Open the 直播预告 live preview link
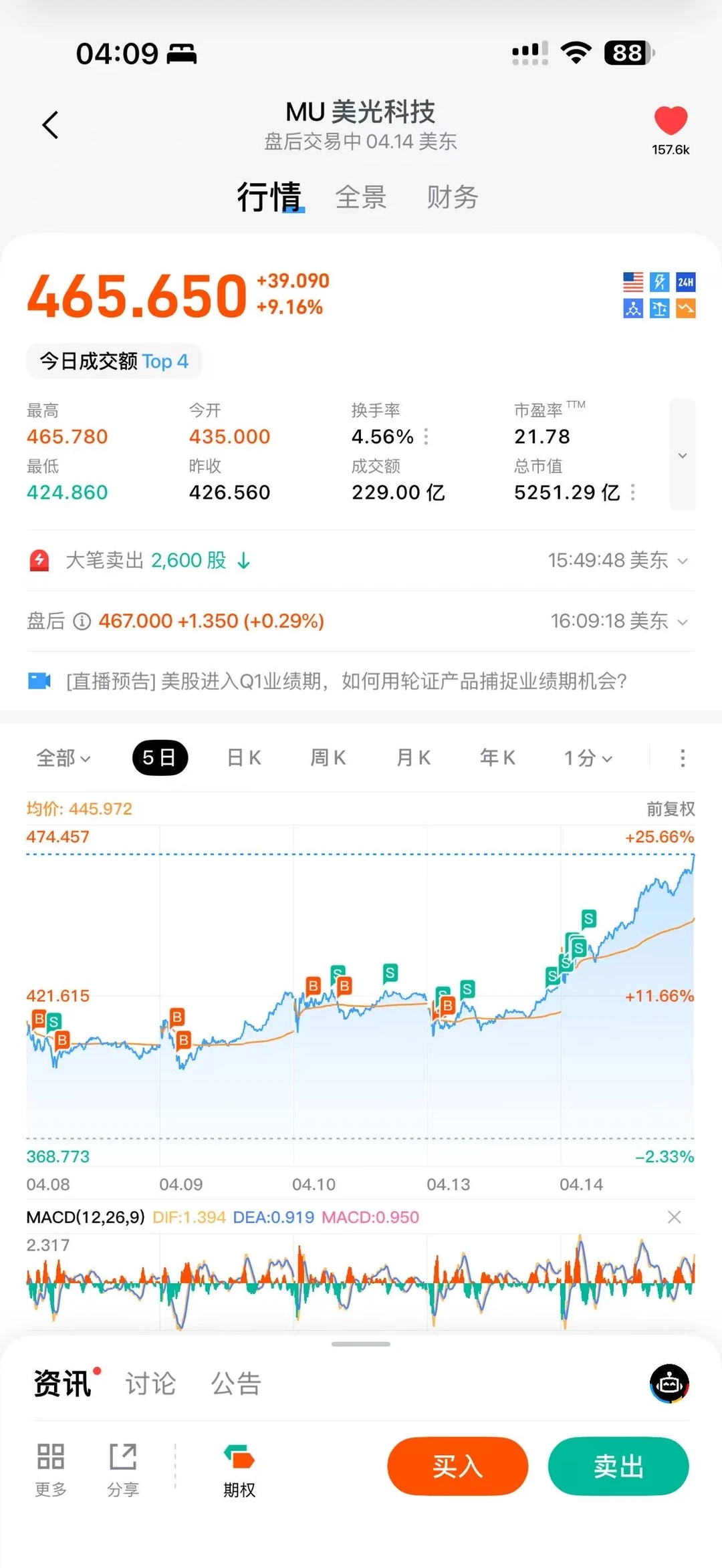722x1568 pixels. click(x=328, y=681)
